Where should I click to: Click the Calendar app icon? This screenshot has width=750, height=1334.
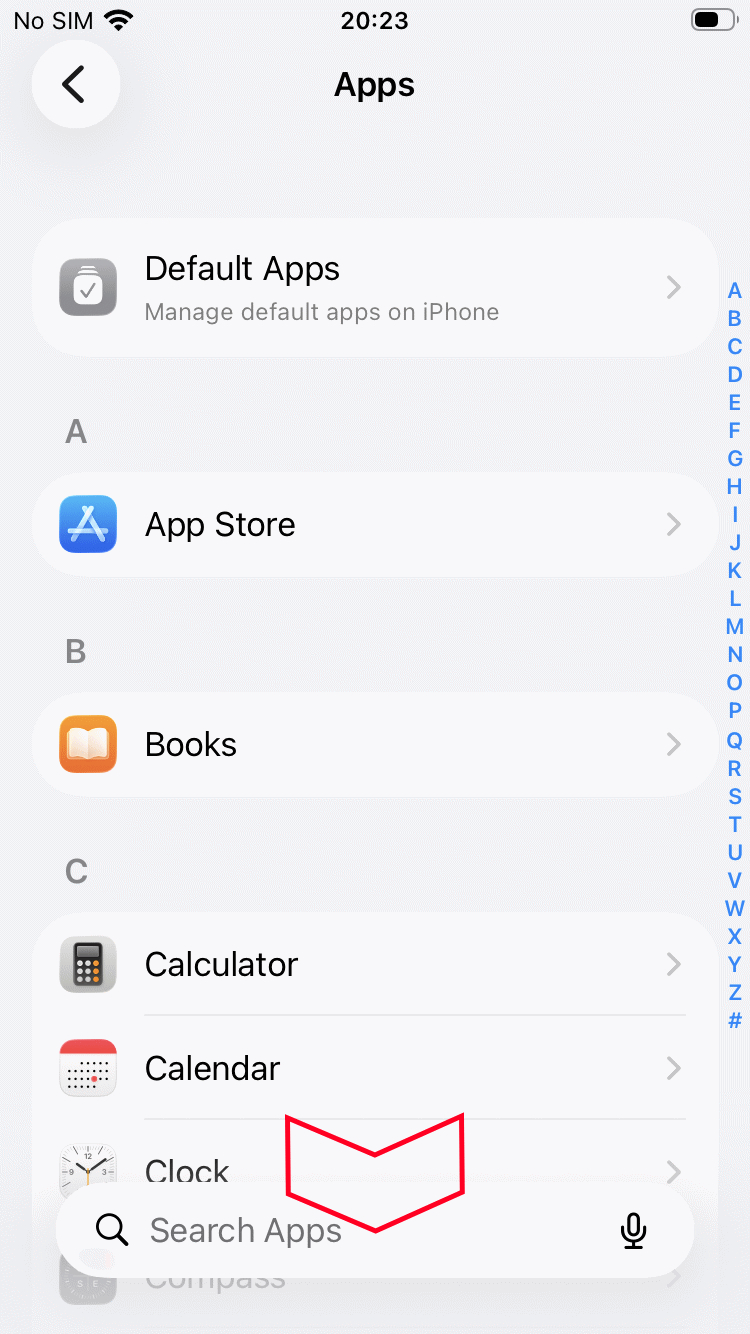[88, 1068]
